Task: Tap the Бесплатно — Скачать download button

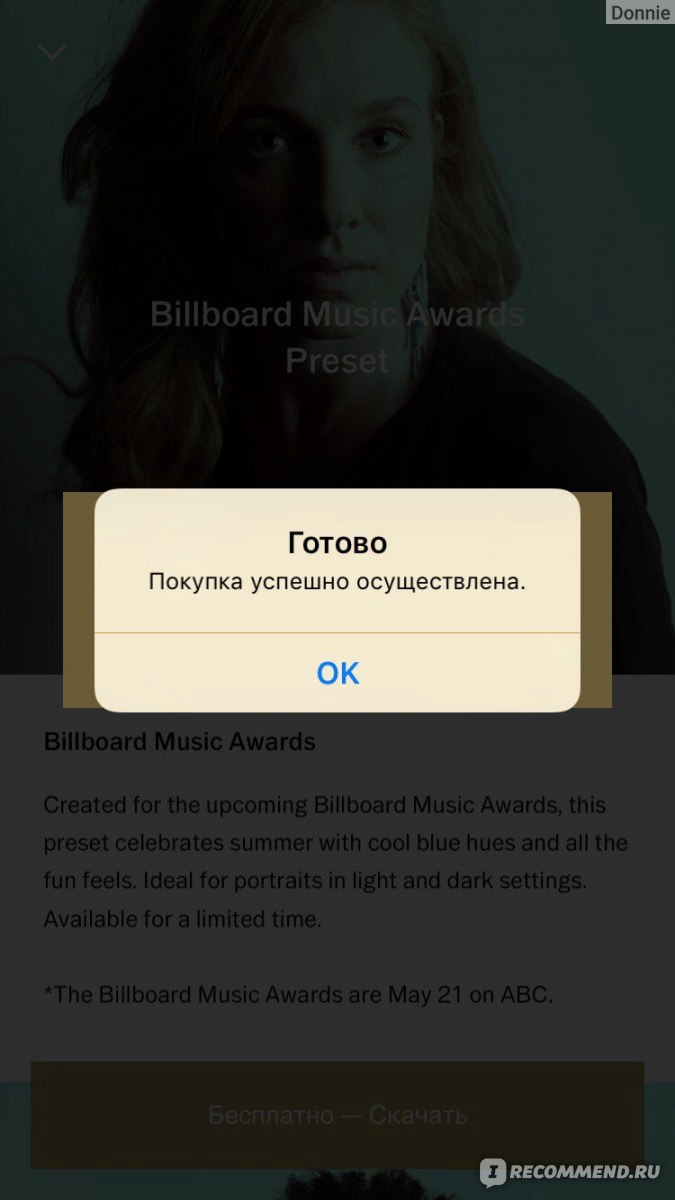Action: (x=337, y=1115)
